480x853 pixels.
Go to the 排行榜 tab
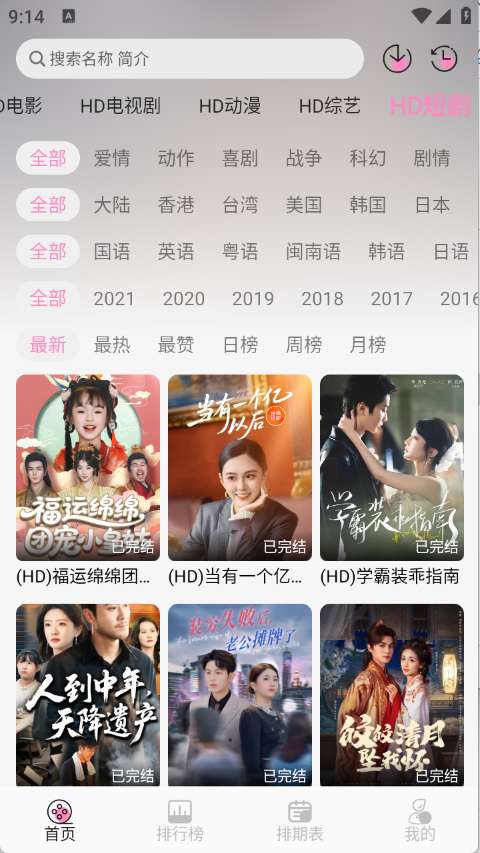point(180,820)
